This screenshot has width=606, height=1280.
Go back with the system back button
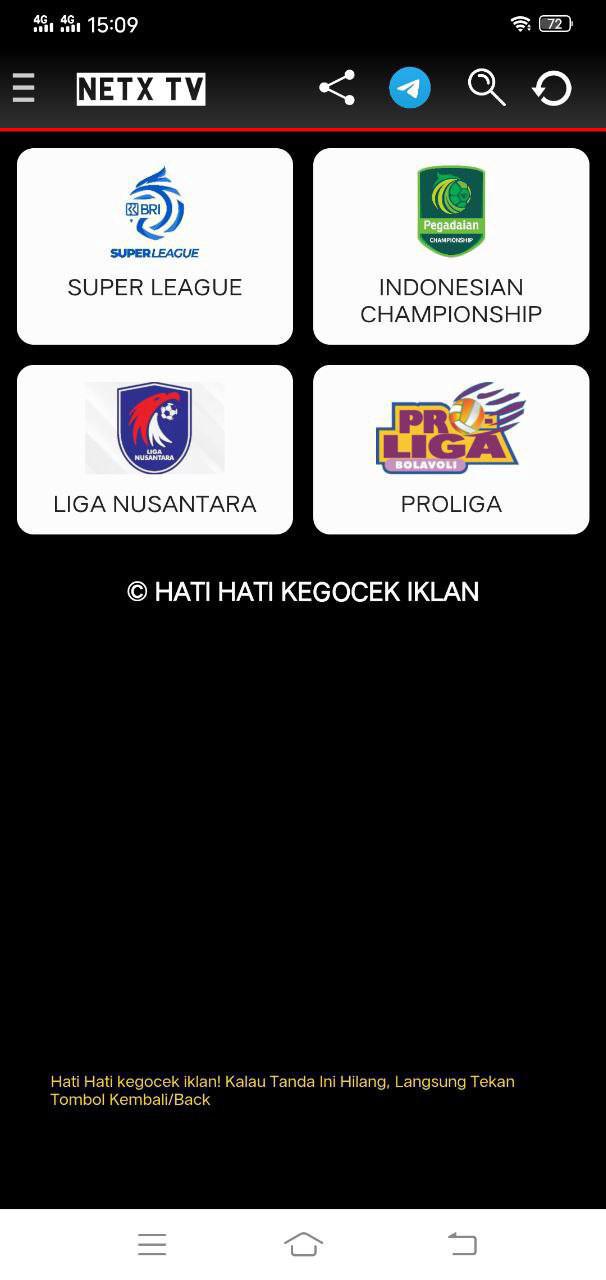462,1244
